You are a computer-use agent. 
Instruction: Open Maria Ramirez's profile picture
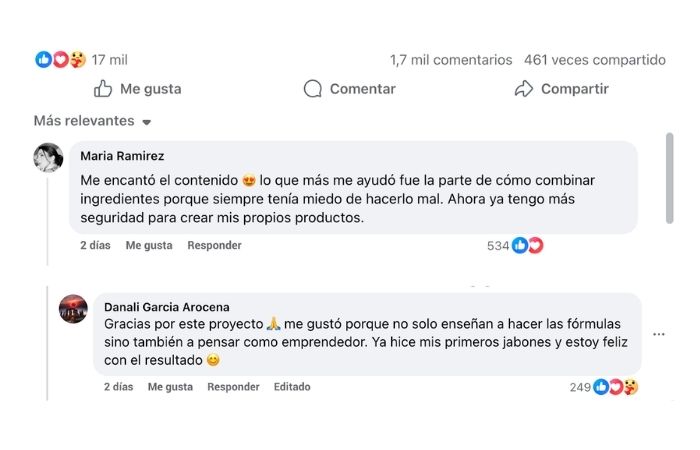(x=49, y=158)
